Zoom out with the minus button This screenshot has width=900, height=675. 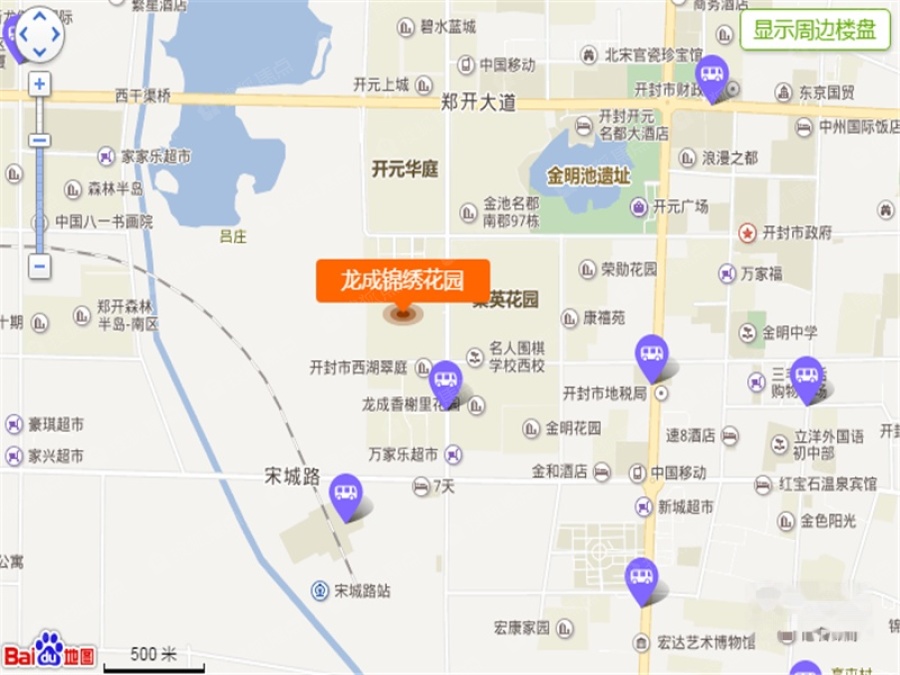click(x=39, y=266)
